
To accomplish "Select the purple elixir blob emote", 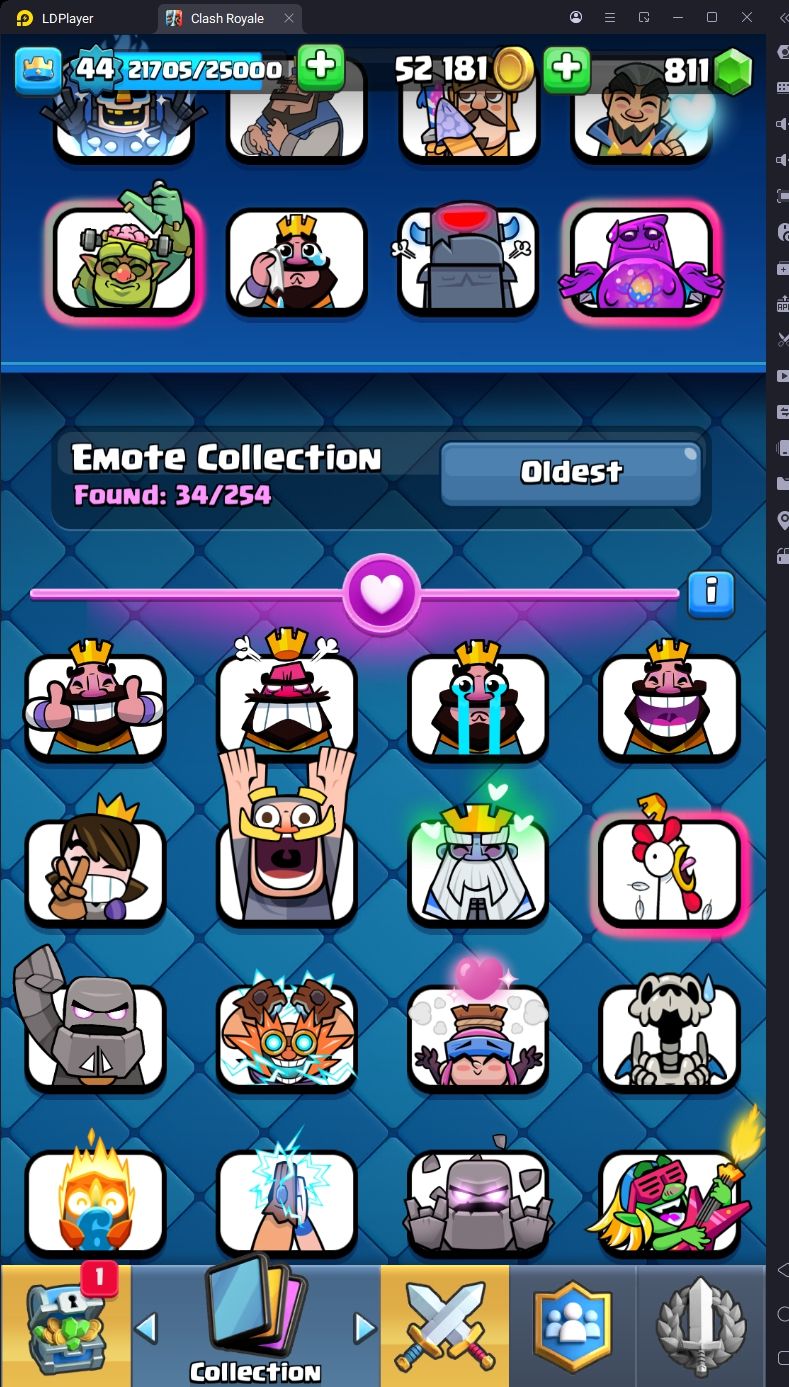I will point(641,262).
